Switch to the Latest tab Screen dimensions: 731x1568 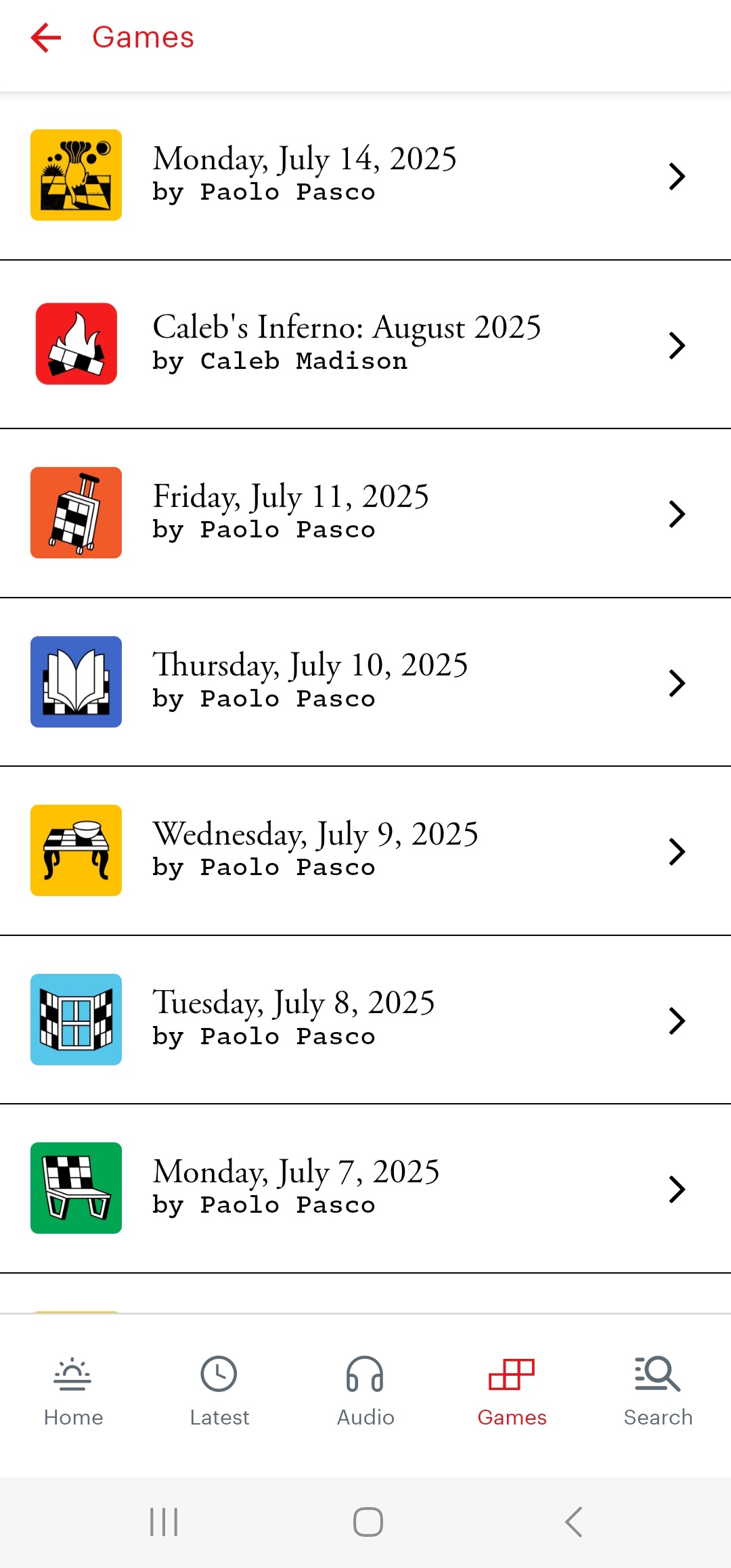219,1393
